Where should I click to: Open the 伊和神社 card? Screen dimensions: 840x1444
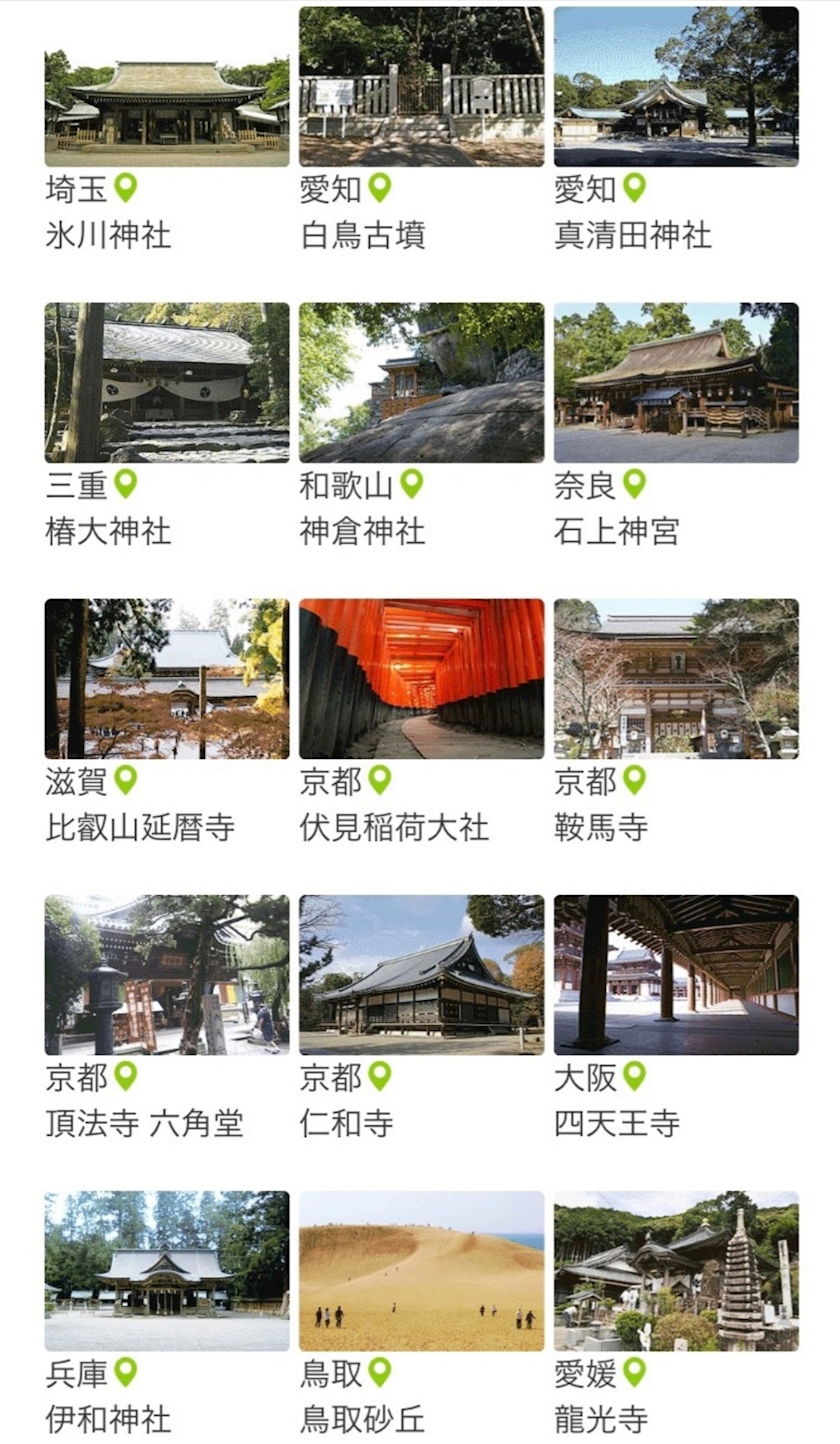pyautogui.click(x=167, y=1271)
